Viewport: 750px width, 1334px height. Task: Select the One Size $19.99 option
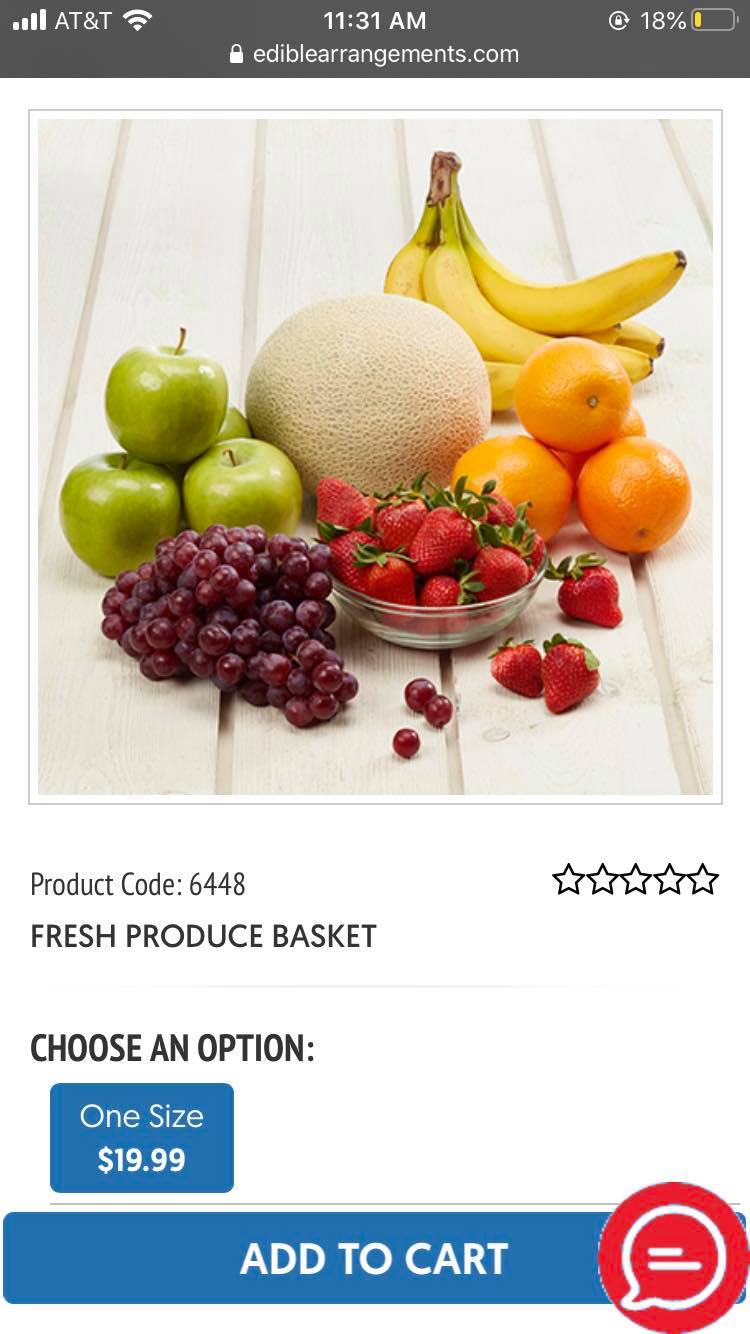142,1138
